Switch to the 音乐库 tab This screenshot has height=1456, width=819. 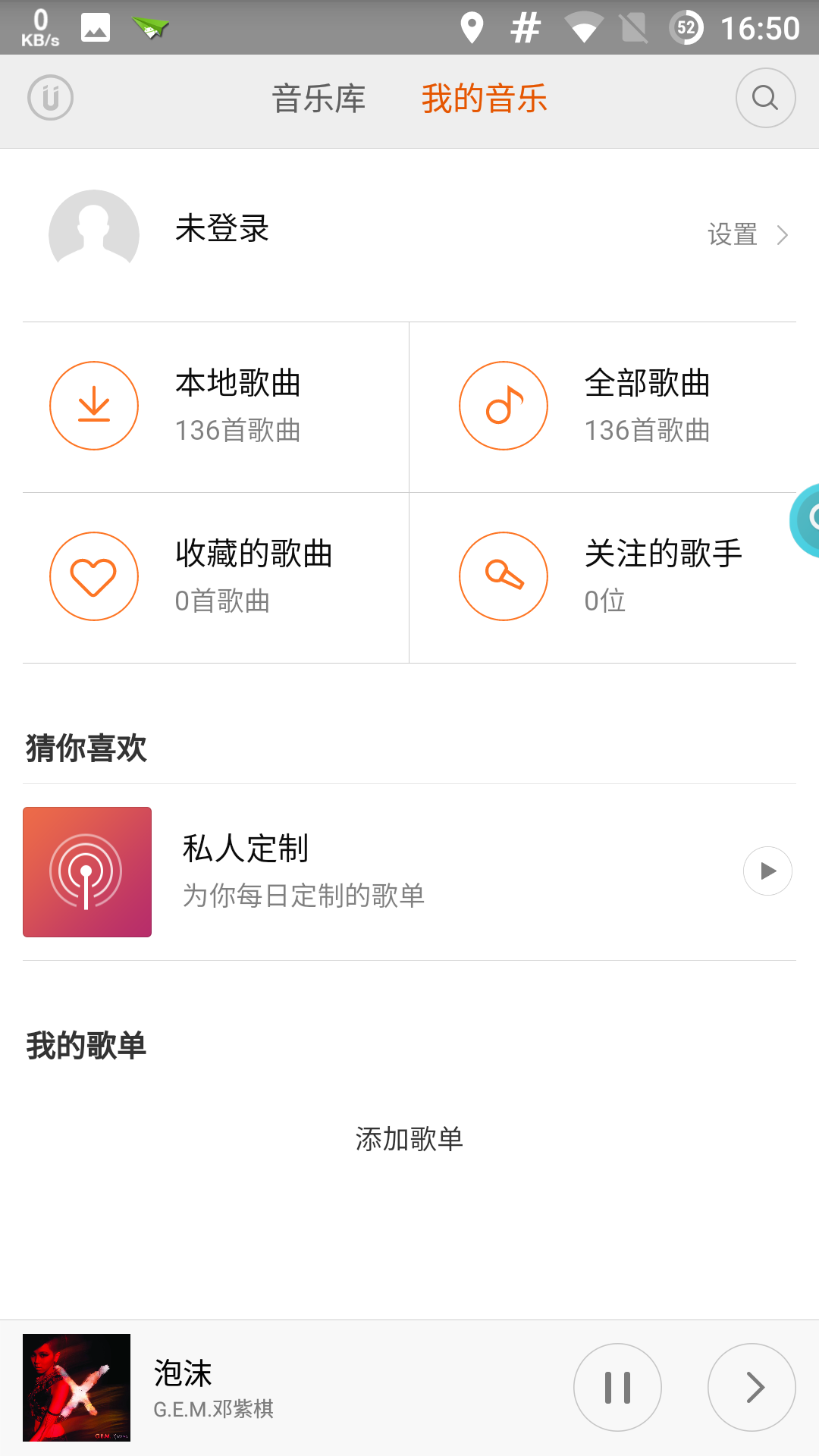coord(318,99)
